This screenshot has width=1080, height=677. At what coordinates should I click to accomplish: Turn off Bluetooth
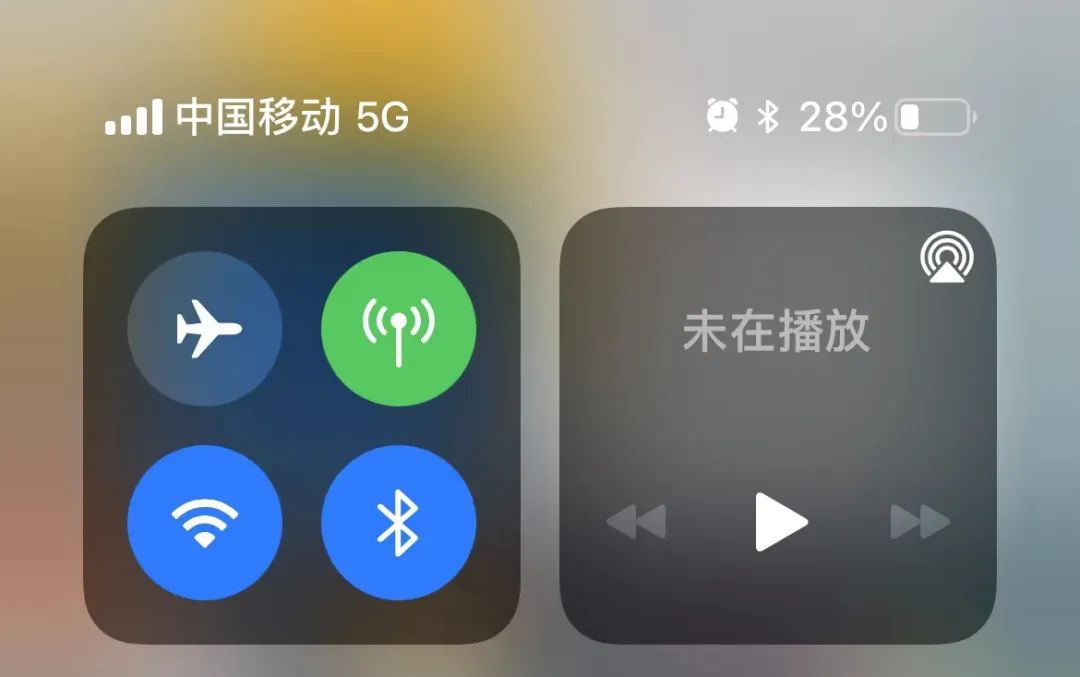398,522
